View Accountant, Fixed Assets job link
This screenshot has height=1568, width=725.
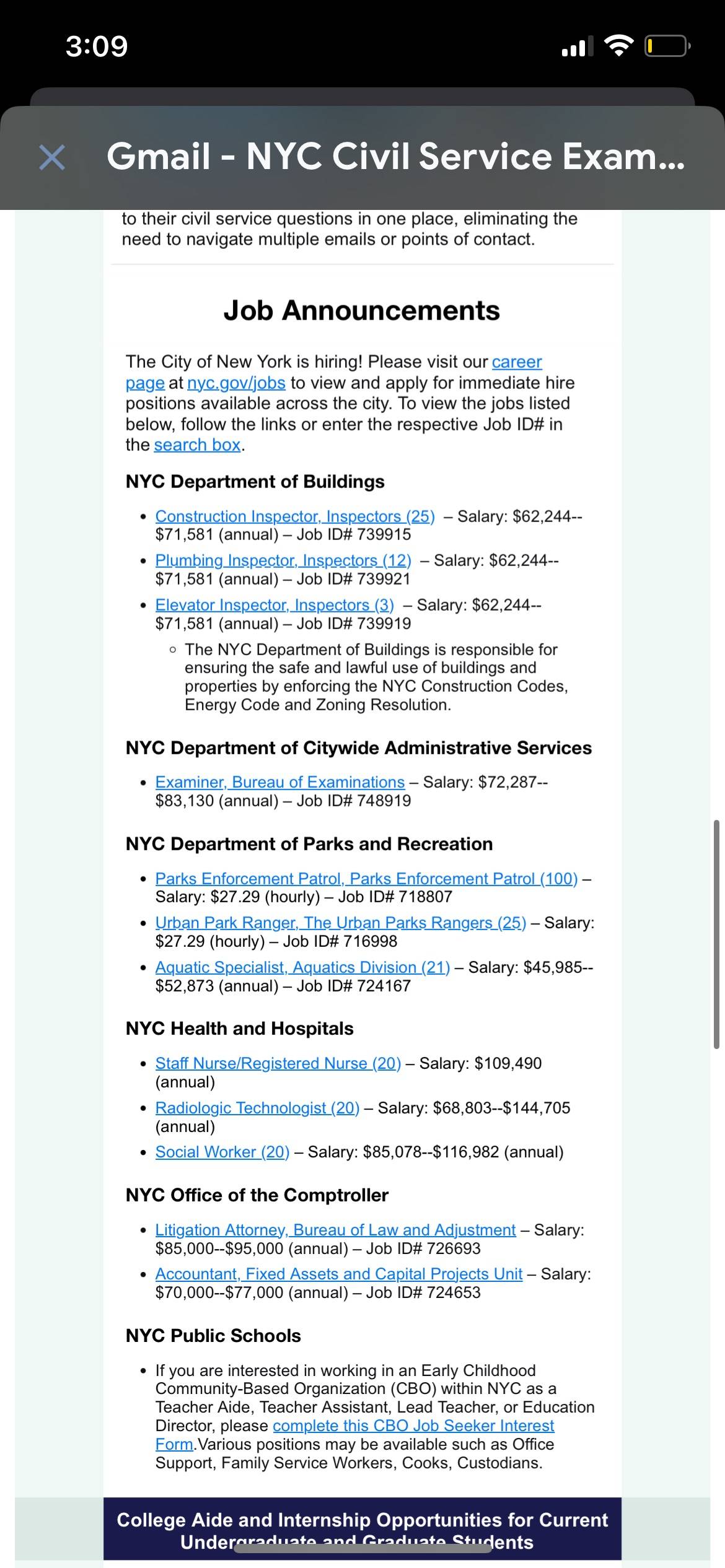339,1274
